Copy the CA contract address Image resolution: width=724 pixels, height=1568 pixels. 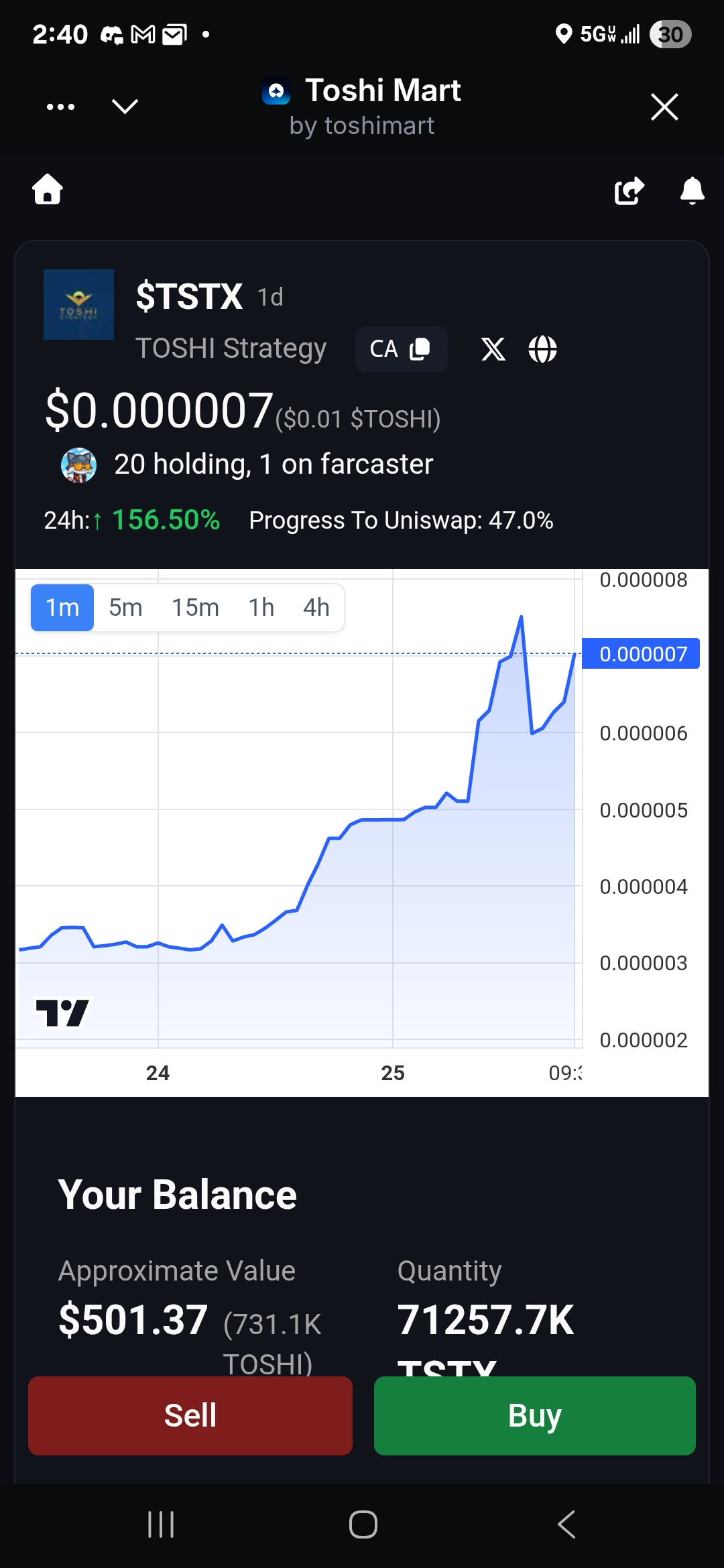(401, 349)
